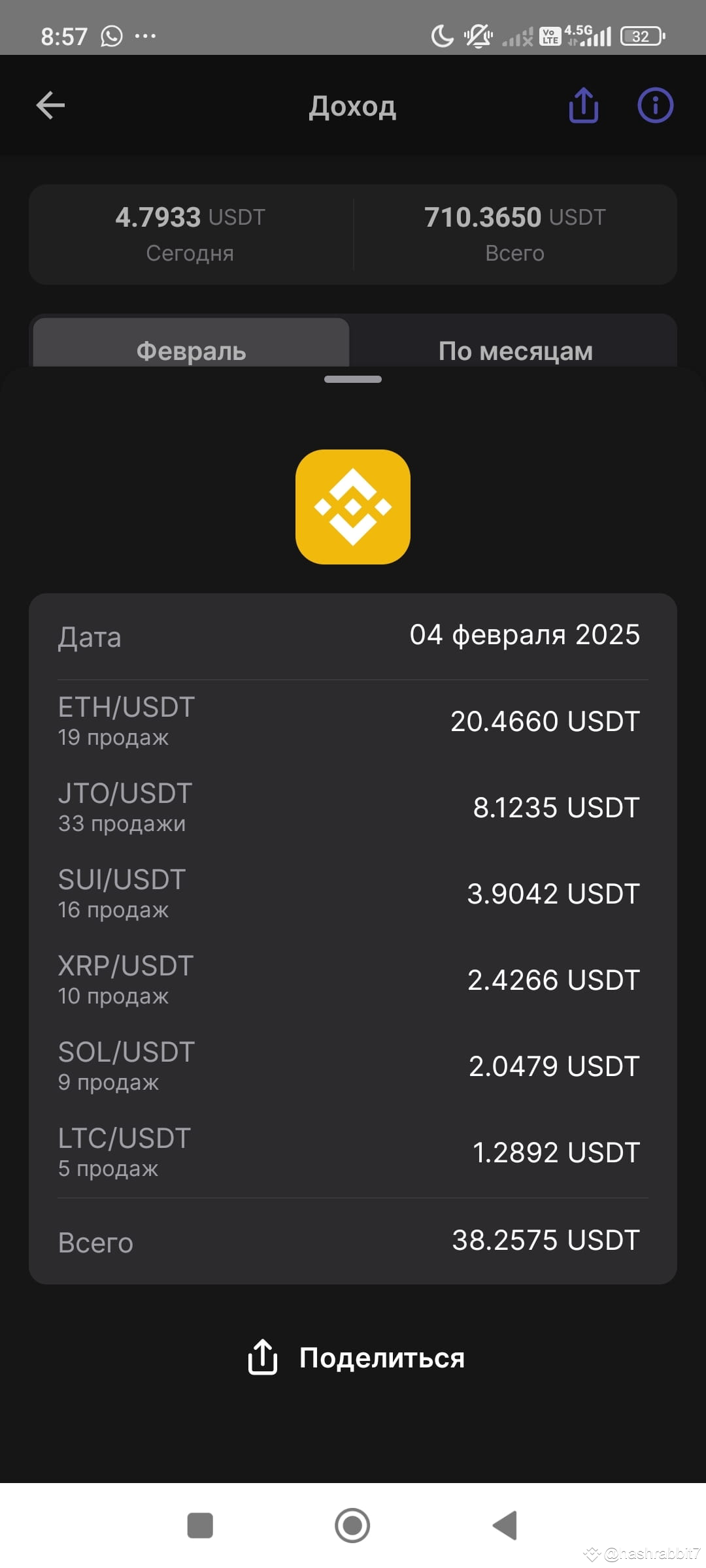
Task: Collapse the bottom sheet via drag handle
Action: [353, 379]
